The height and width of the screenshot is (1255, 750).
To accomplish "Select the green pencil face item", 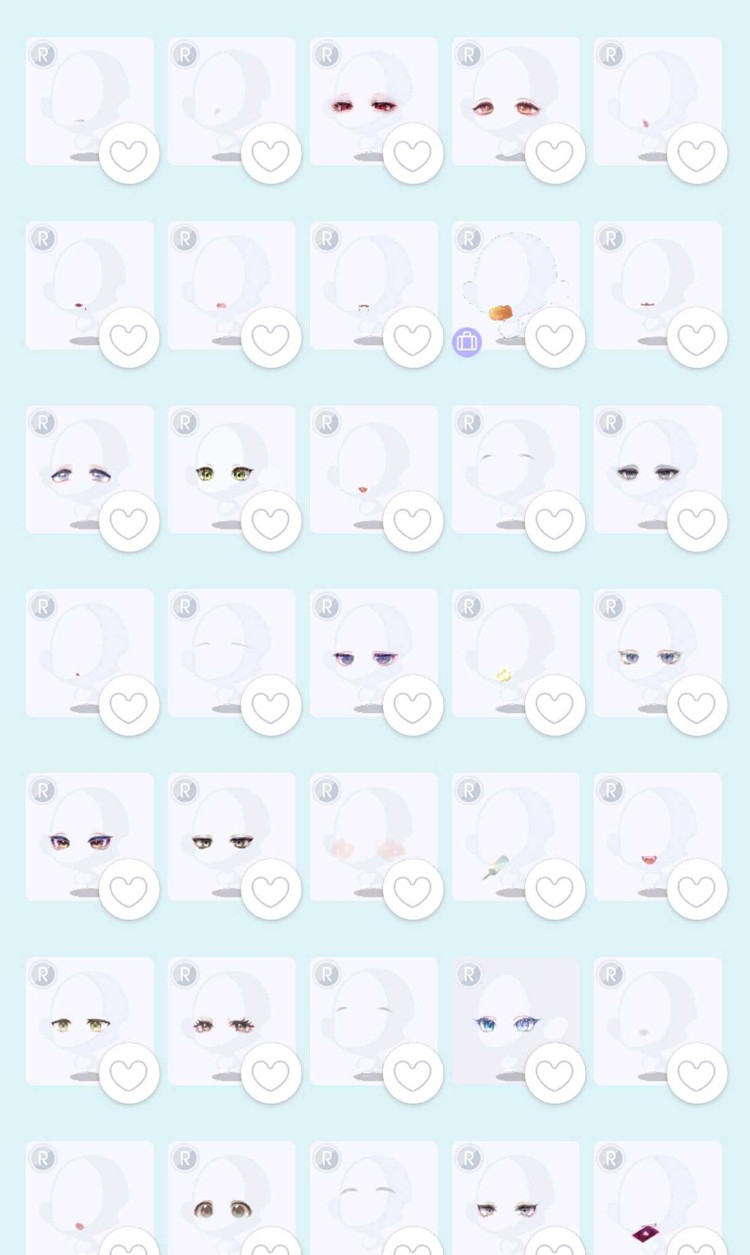I will 514,836.
